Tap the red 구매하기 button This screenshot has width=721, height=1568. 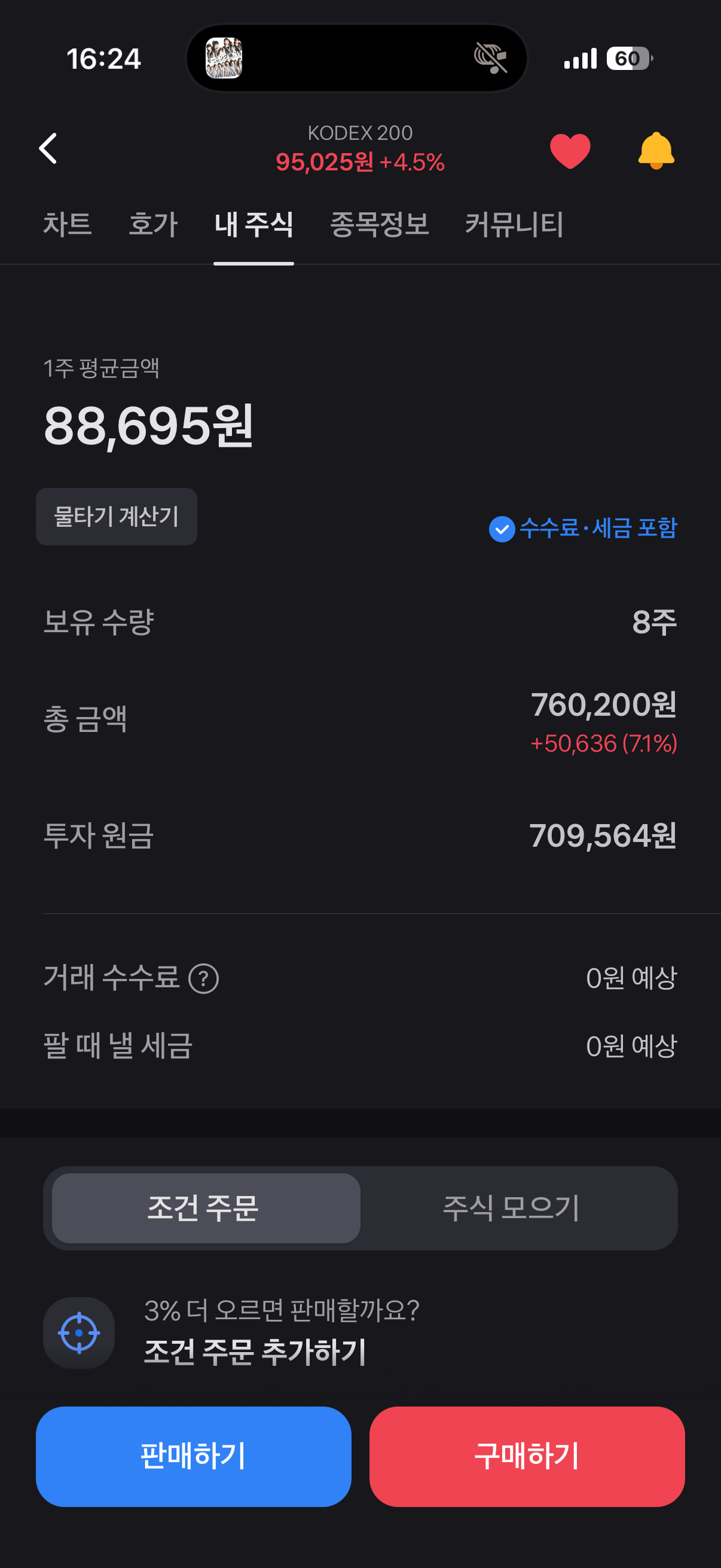[527, 1456]
